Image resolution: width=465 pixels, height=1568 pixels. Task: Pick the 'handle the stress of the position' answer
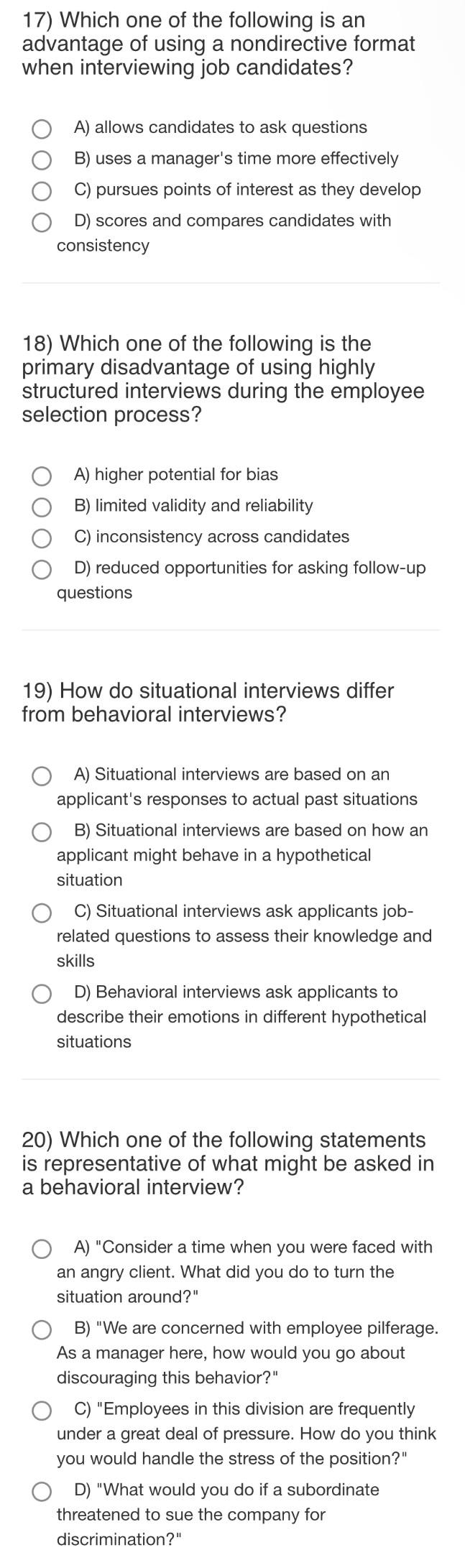click(42, 1410)
